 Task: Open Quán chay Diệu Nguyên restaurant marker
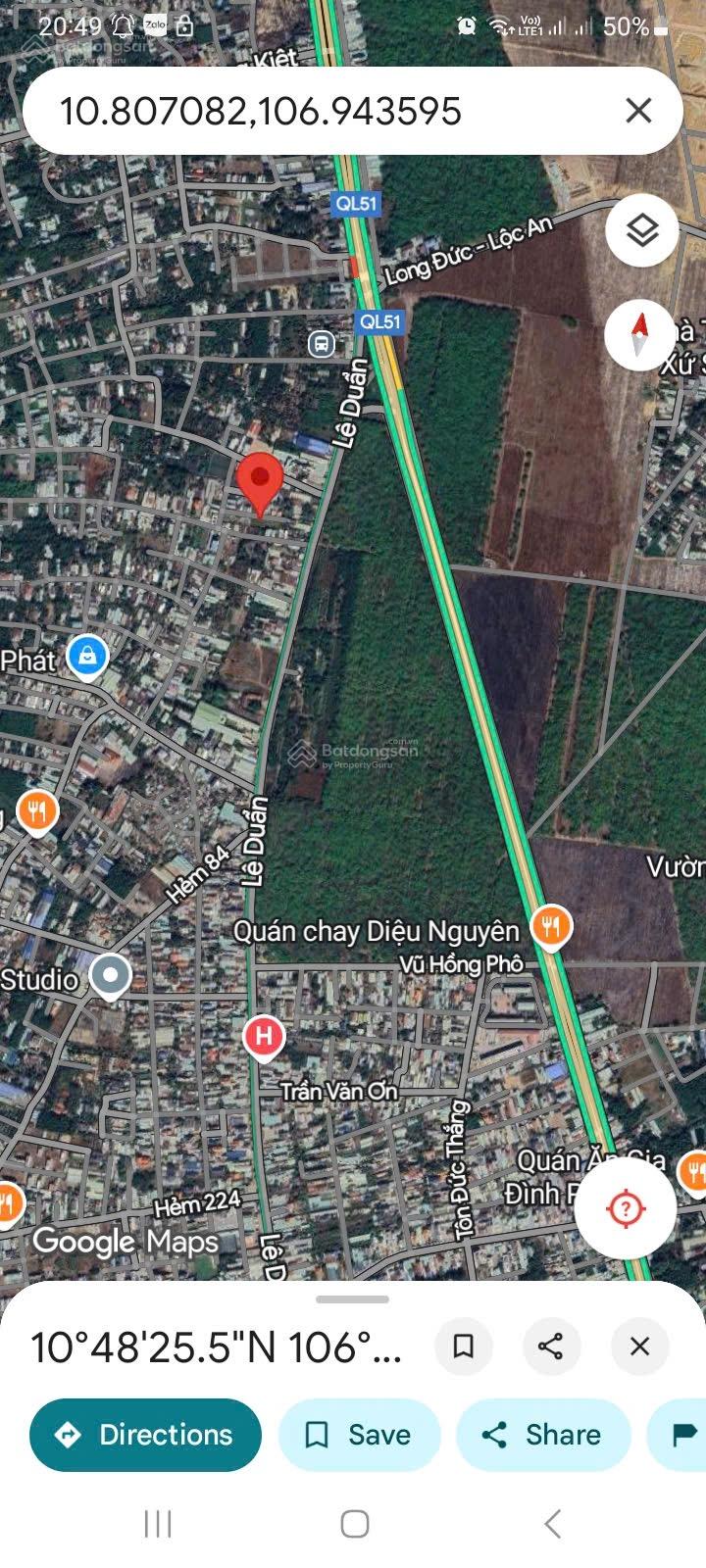click(x=551, y=926)
